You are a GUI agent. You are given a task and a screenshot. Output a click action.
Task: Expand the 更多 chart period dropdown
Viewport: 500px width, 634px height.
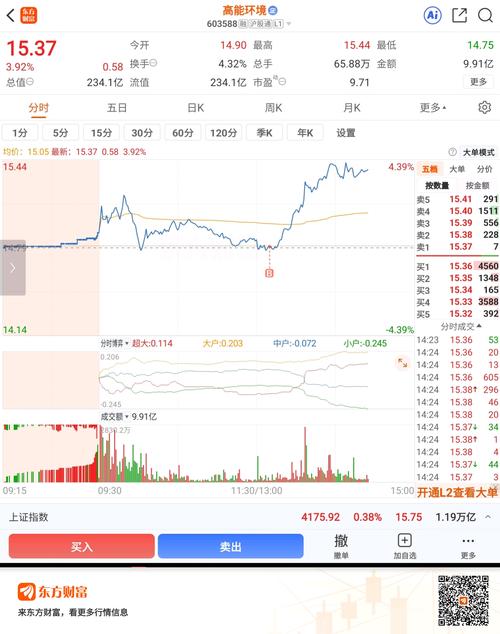[x=433, y=108]
